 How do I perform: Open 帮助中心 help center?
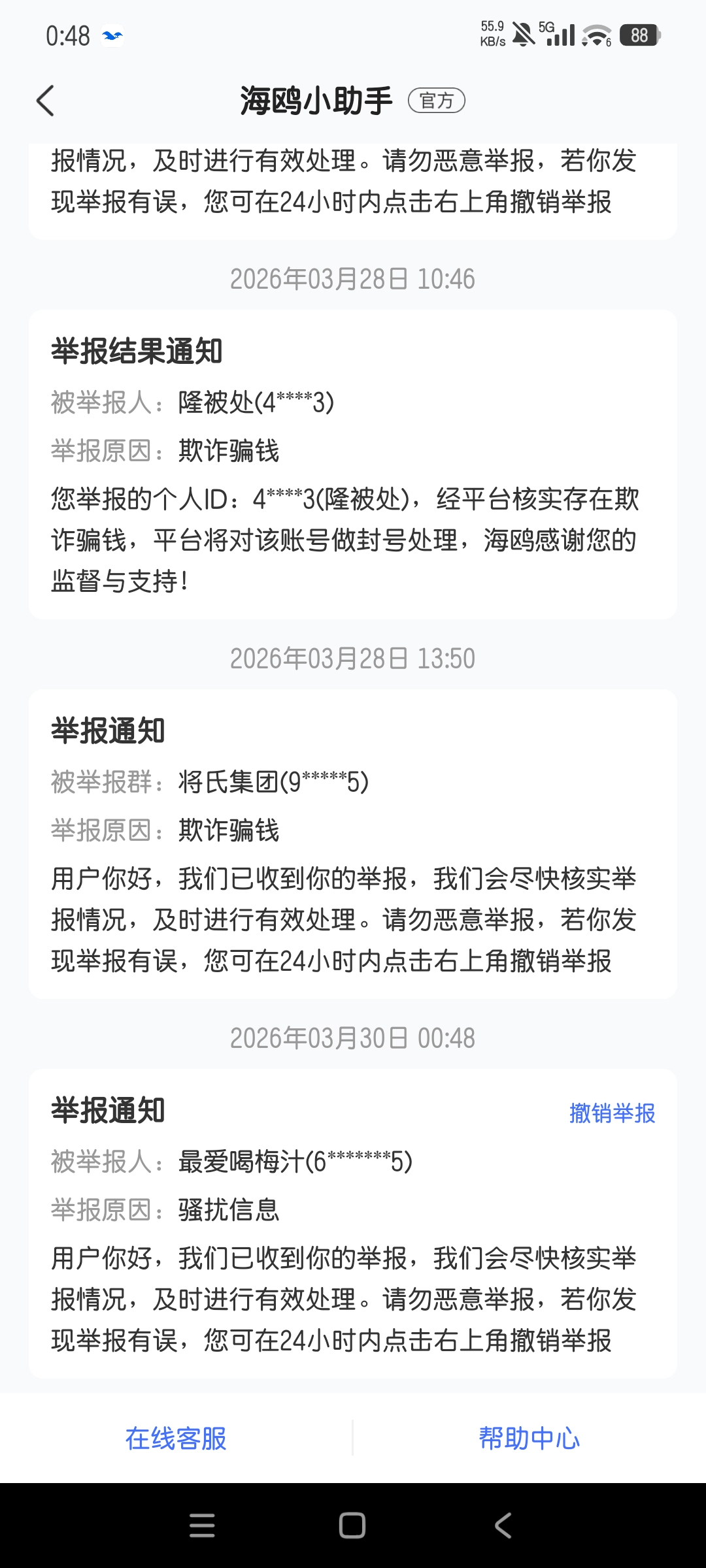tap(529, 1438)
